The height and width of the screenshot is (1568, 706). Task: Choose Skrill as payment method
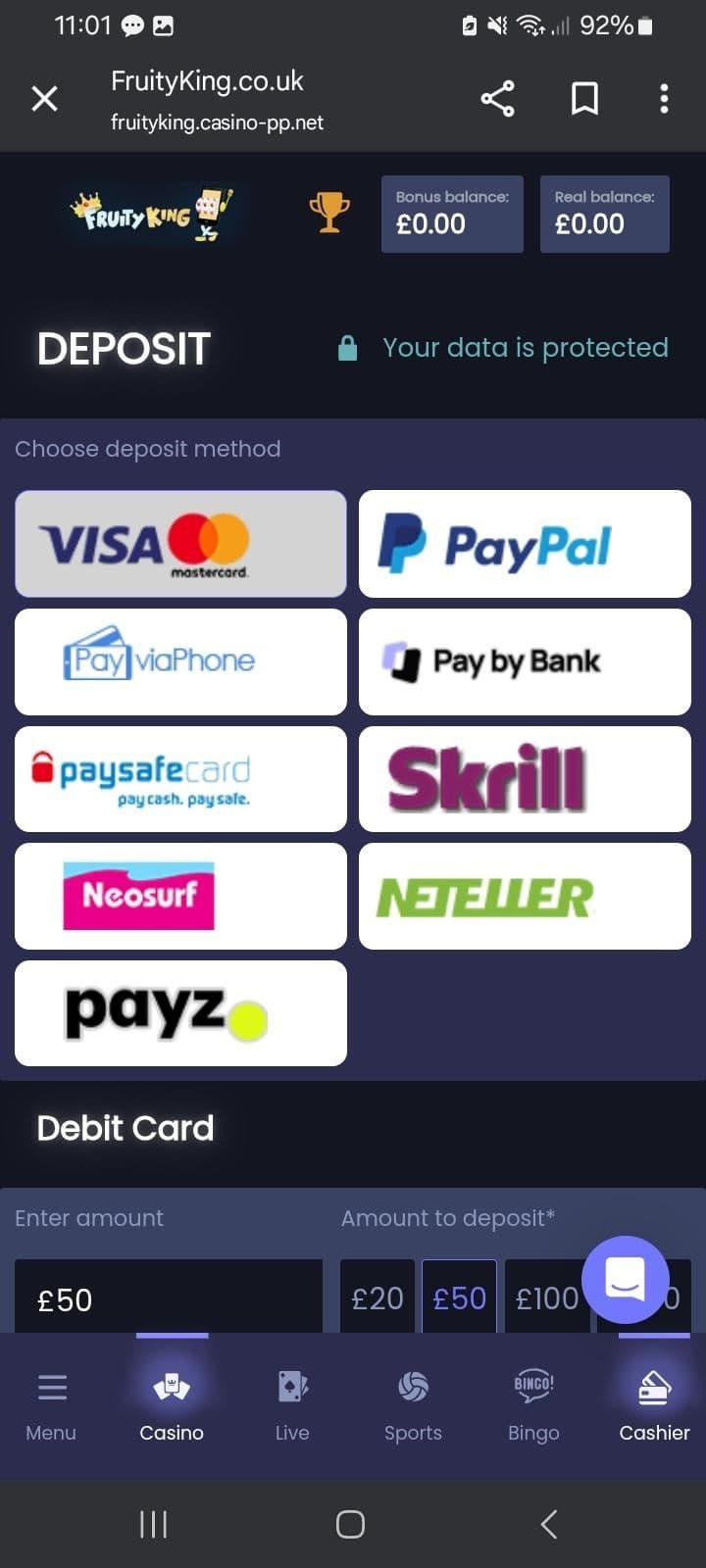(x=525, y=778)
